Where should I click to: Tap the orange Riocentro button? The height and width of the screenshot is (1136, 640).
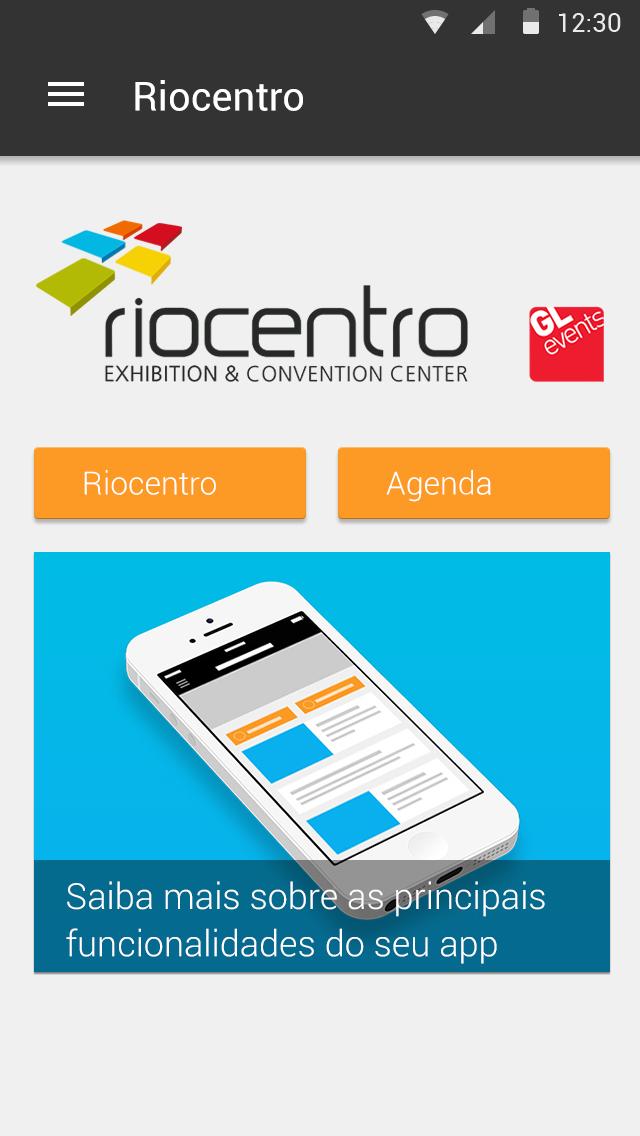[x=170, y=483]
